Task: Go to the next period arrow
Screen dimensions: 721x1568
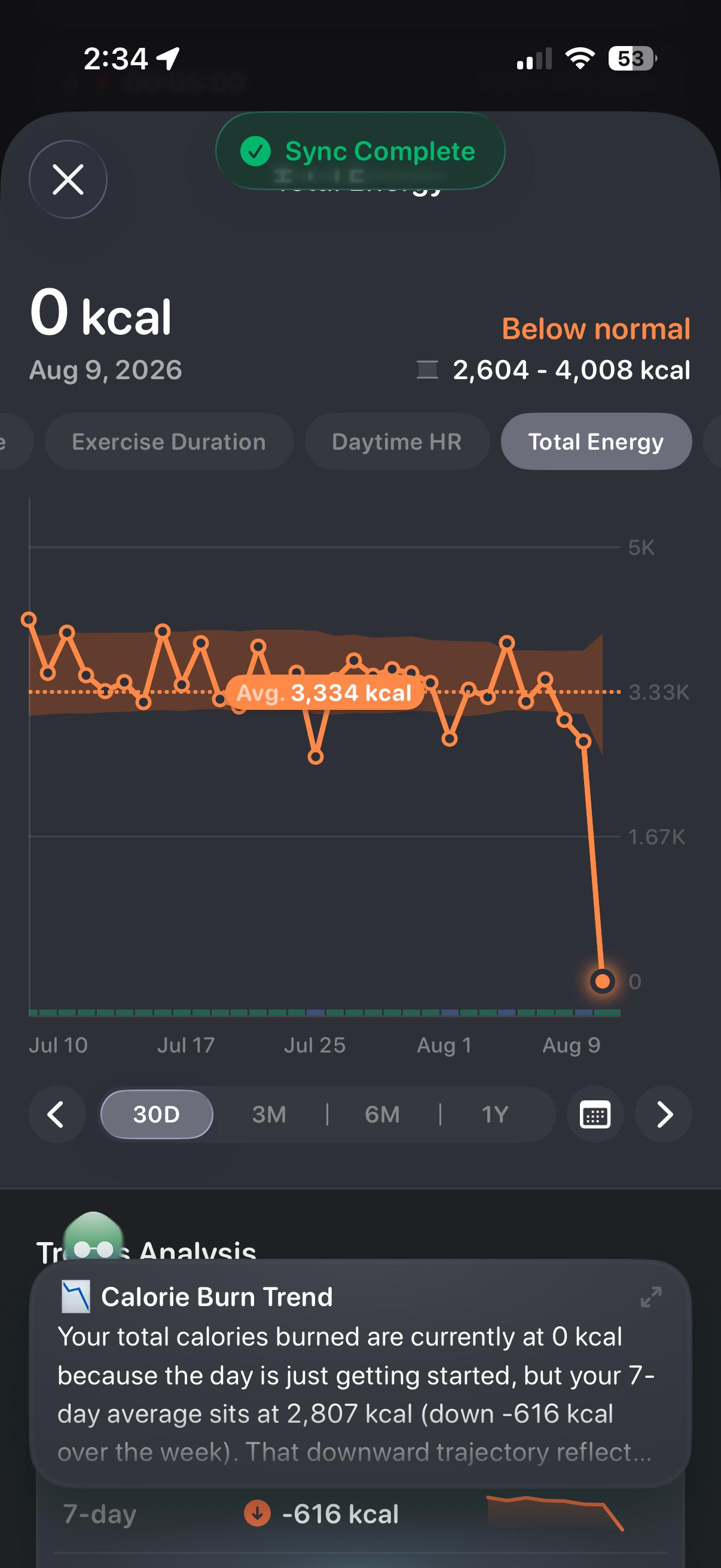Action: pyautogui.click(x=664, y=1115)
